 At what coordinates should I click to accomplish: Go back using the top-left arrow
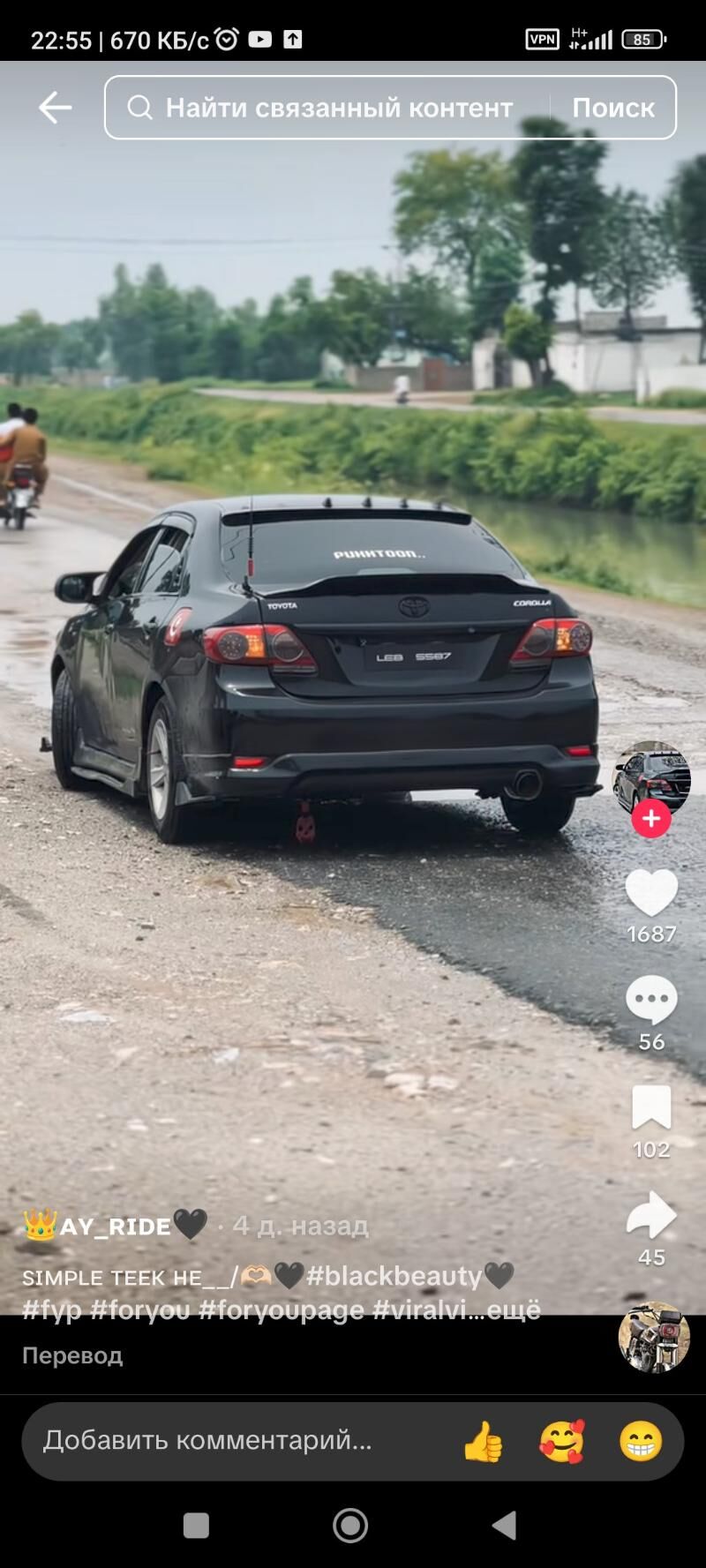pyautogui.click(x=55, y=108)
